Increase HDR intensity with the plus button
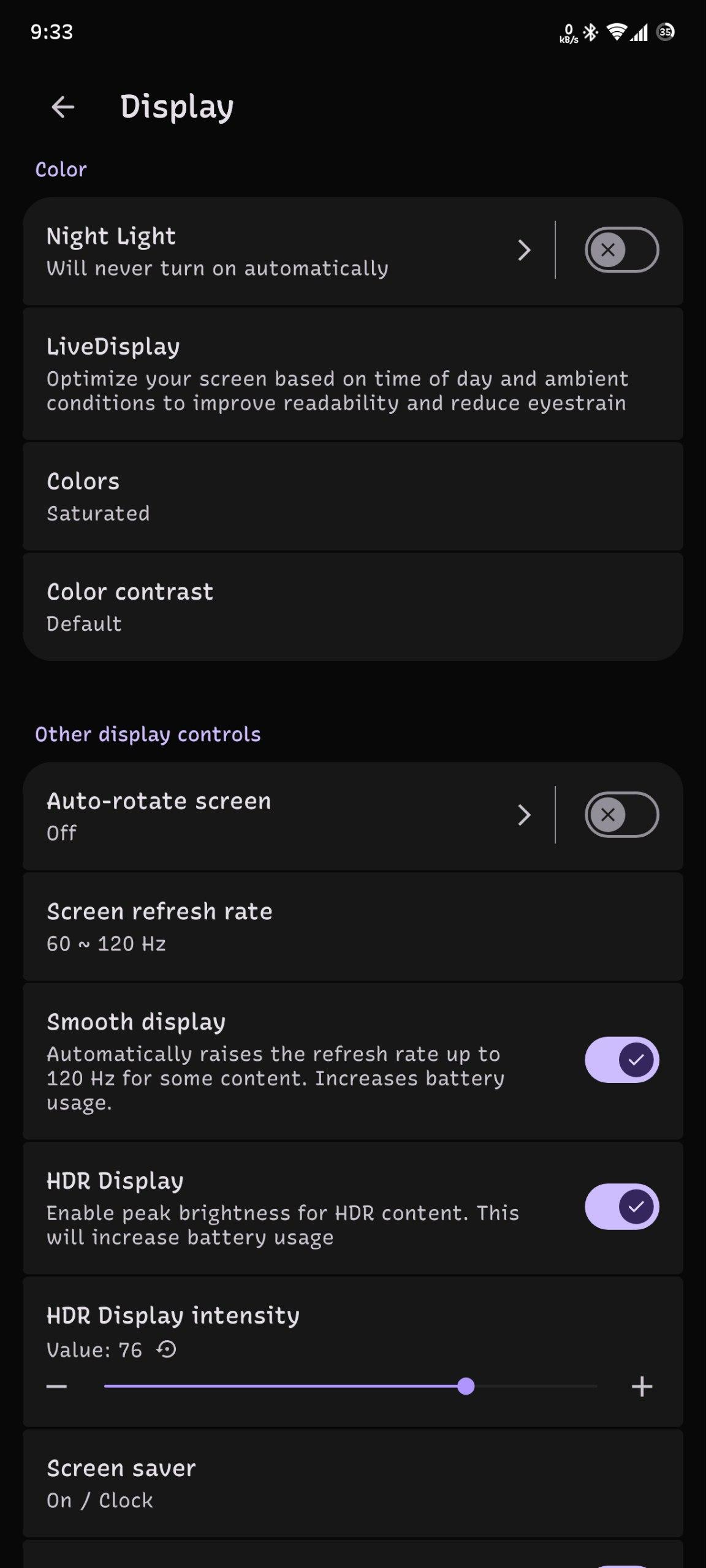The height and width of the screenshot is (1568, 706). pos(642,1386)
